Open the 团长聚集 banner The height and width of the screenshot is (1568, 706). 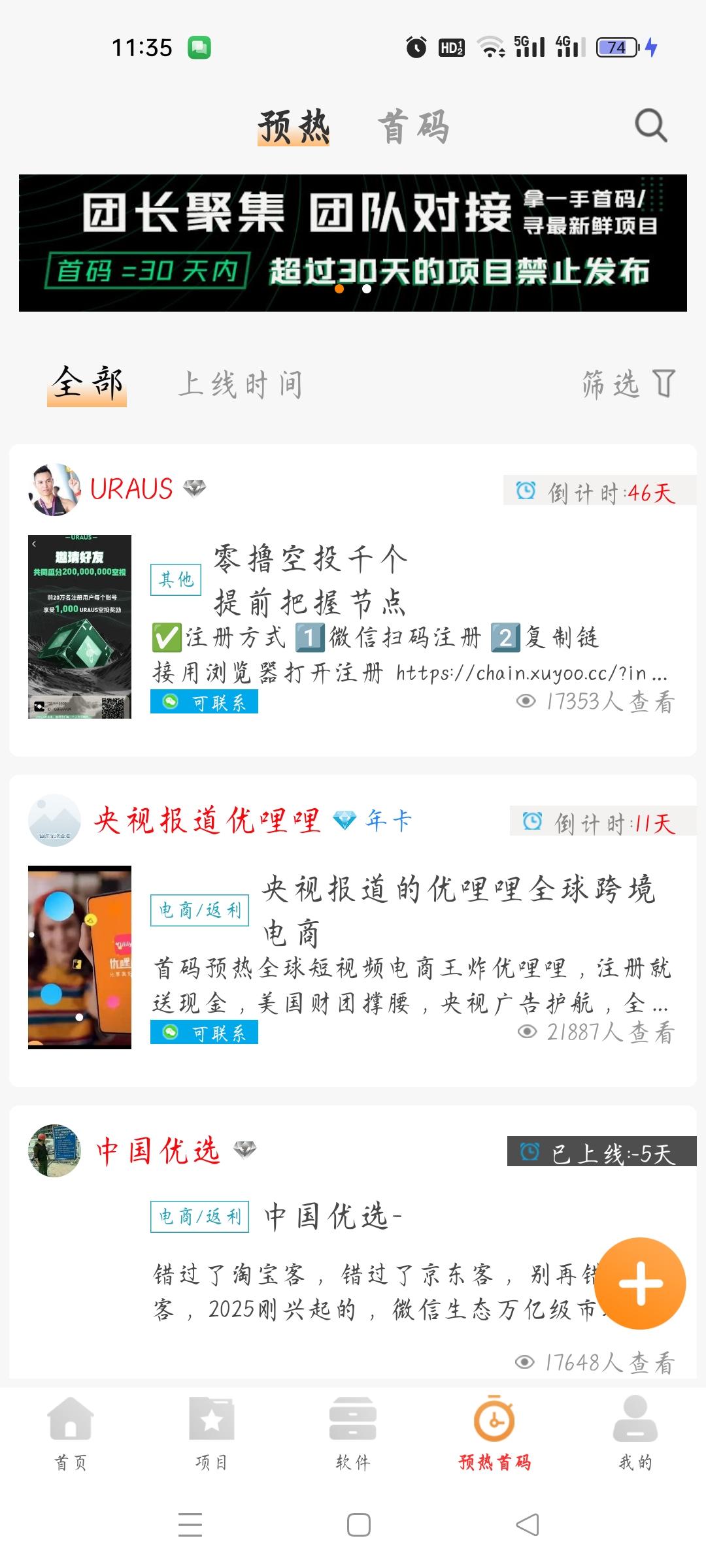tap(353, 243)
